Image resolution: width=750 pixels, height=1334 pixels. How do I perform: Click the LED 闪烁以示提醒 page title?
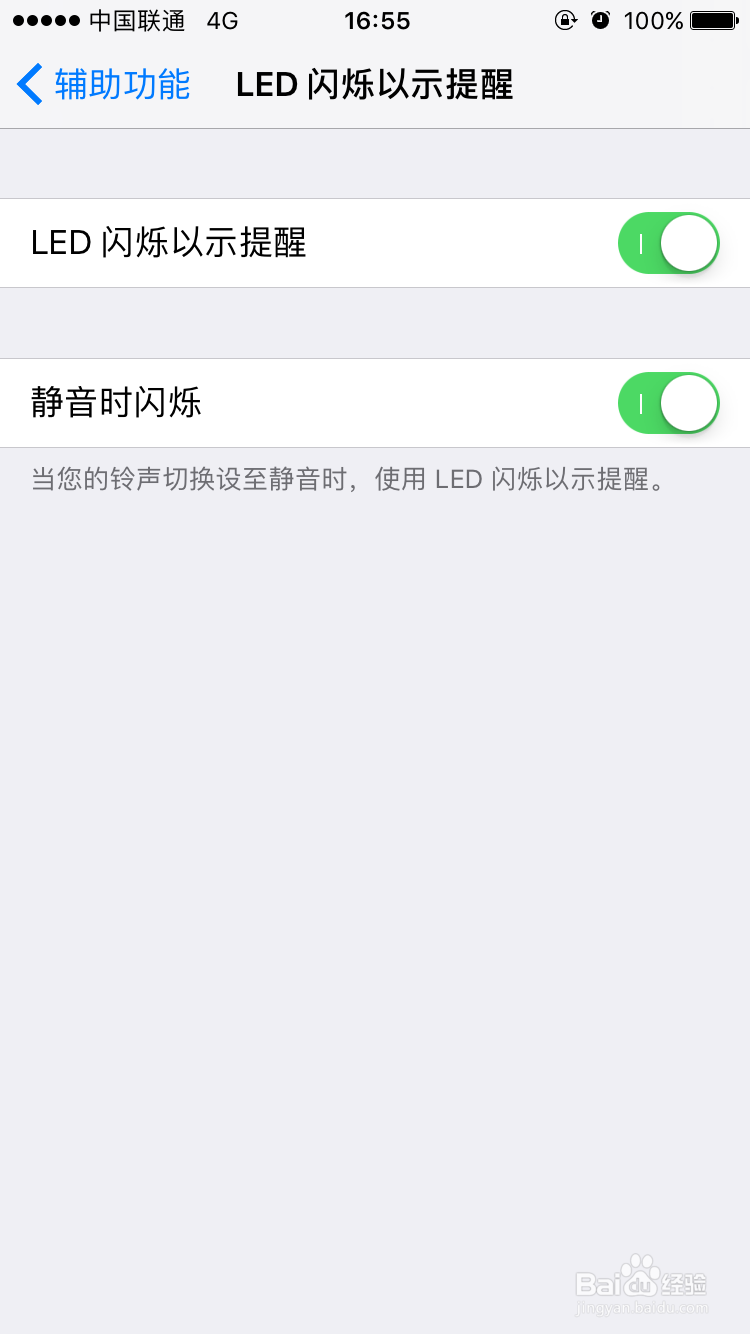375,85
